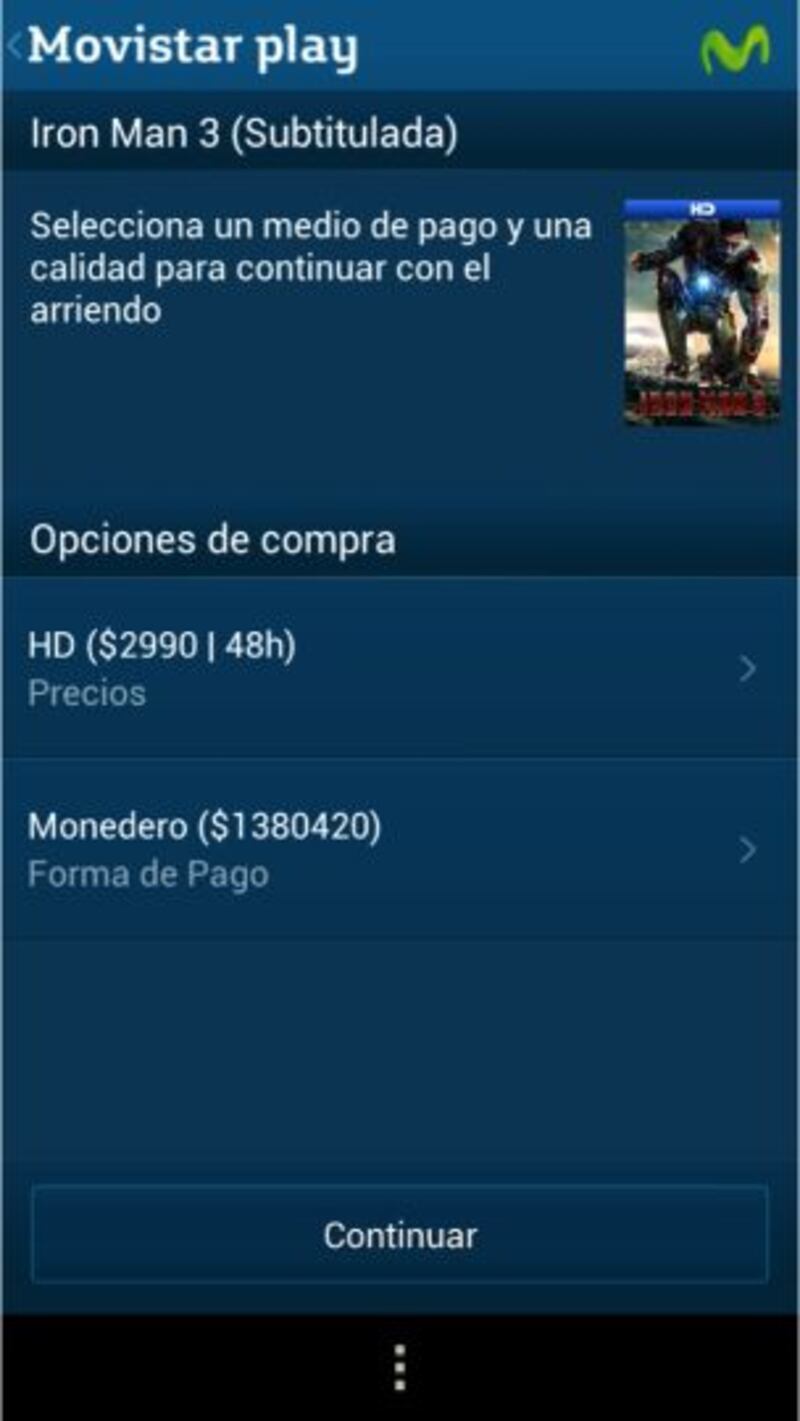This screenshot has height=1421, width=800.
Task: Open the three-dot overflow menu
Action: click(400, 1367)
